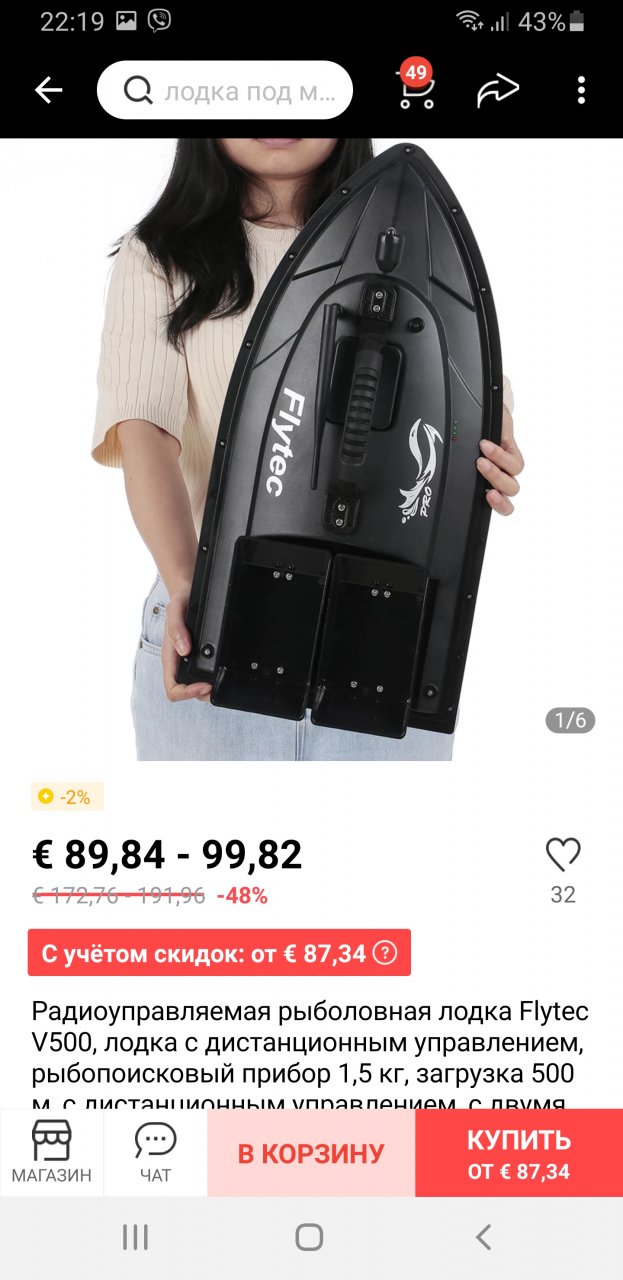
Task: Open recent apps in the navigation bar
Action: (x=135, y=1238)
